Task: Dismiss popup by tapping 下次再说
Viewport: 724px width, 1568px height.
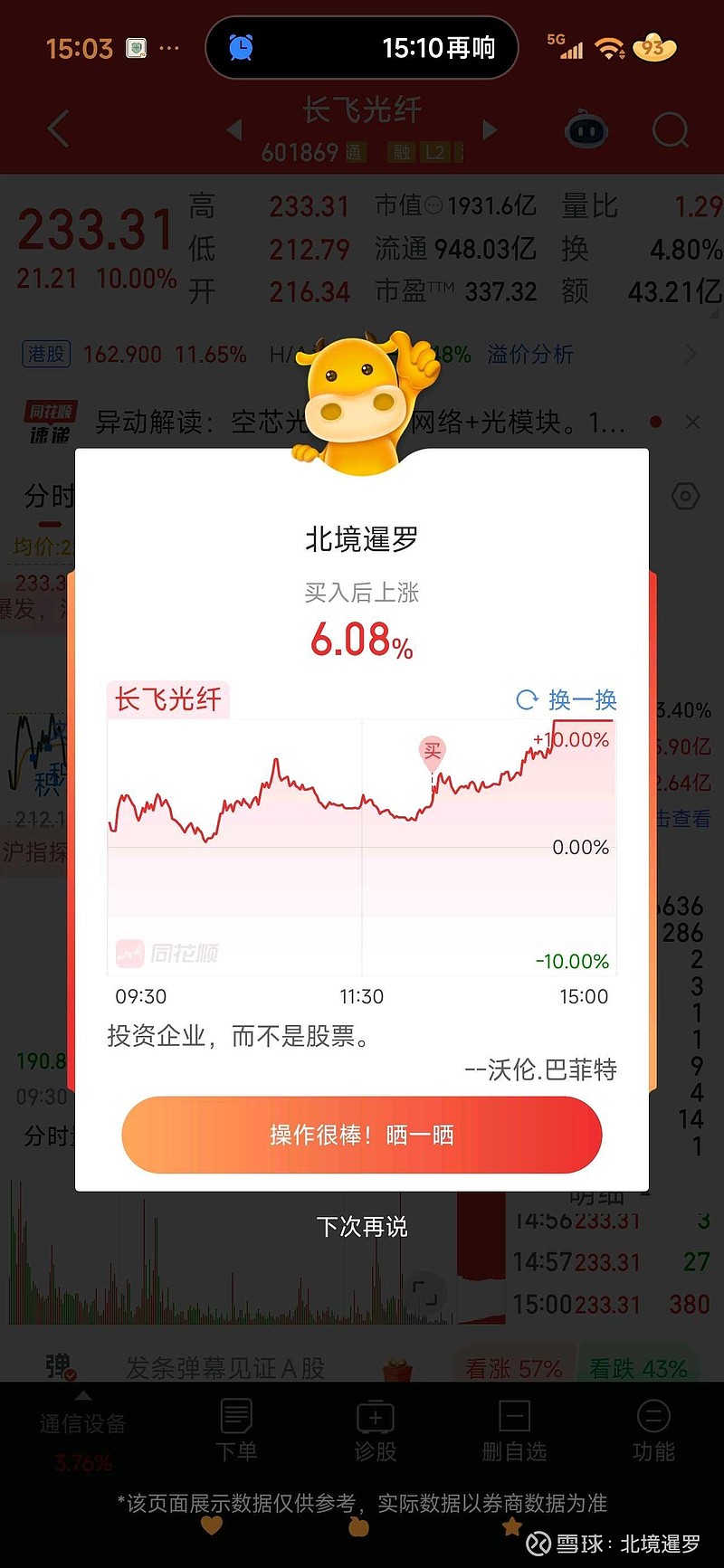Action: point(362,1227)
